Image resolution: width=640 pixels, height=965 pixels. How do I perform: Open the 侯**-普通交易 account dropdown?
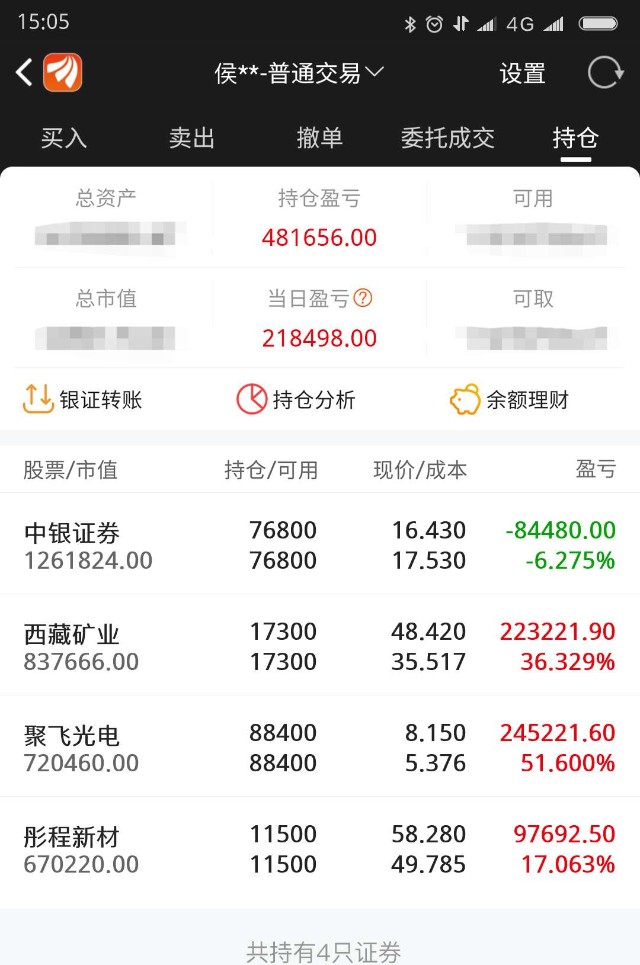(299, 73)
